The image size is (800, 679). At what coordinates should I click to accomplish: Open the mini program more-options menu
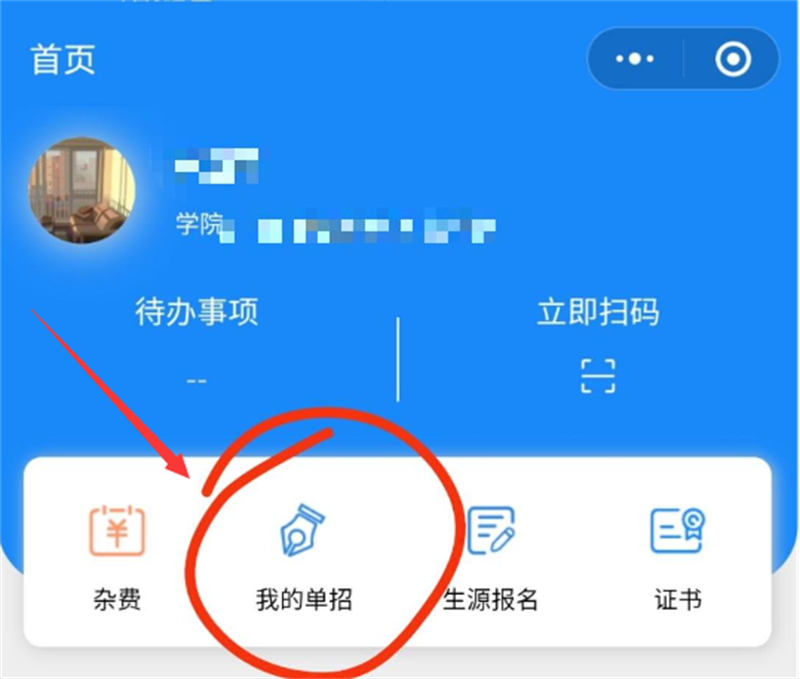(635, 60)
